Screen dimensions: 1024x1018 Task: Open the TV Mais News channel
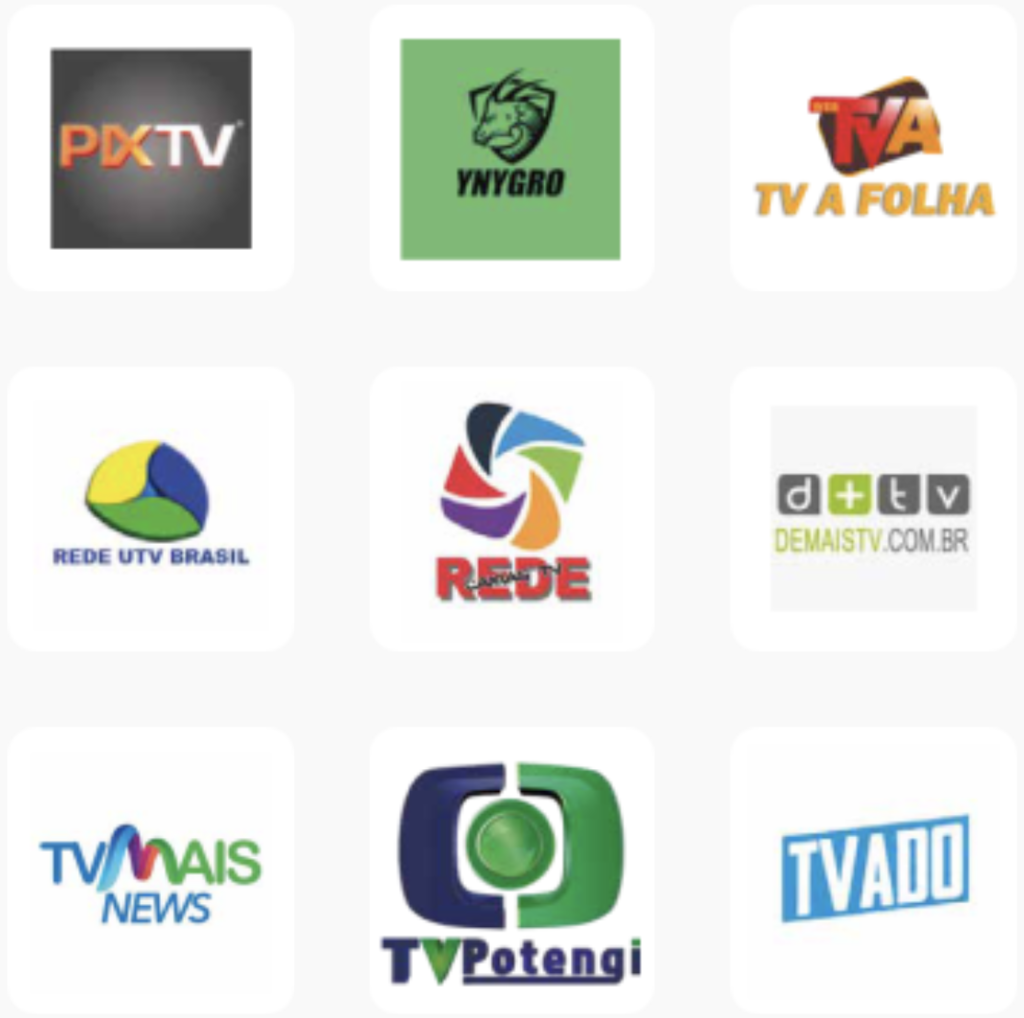[x=151, y=870]
